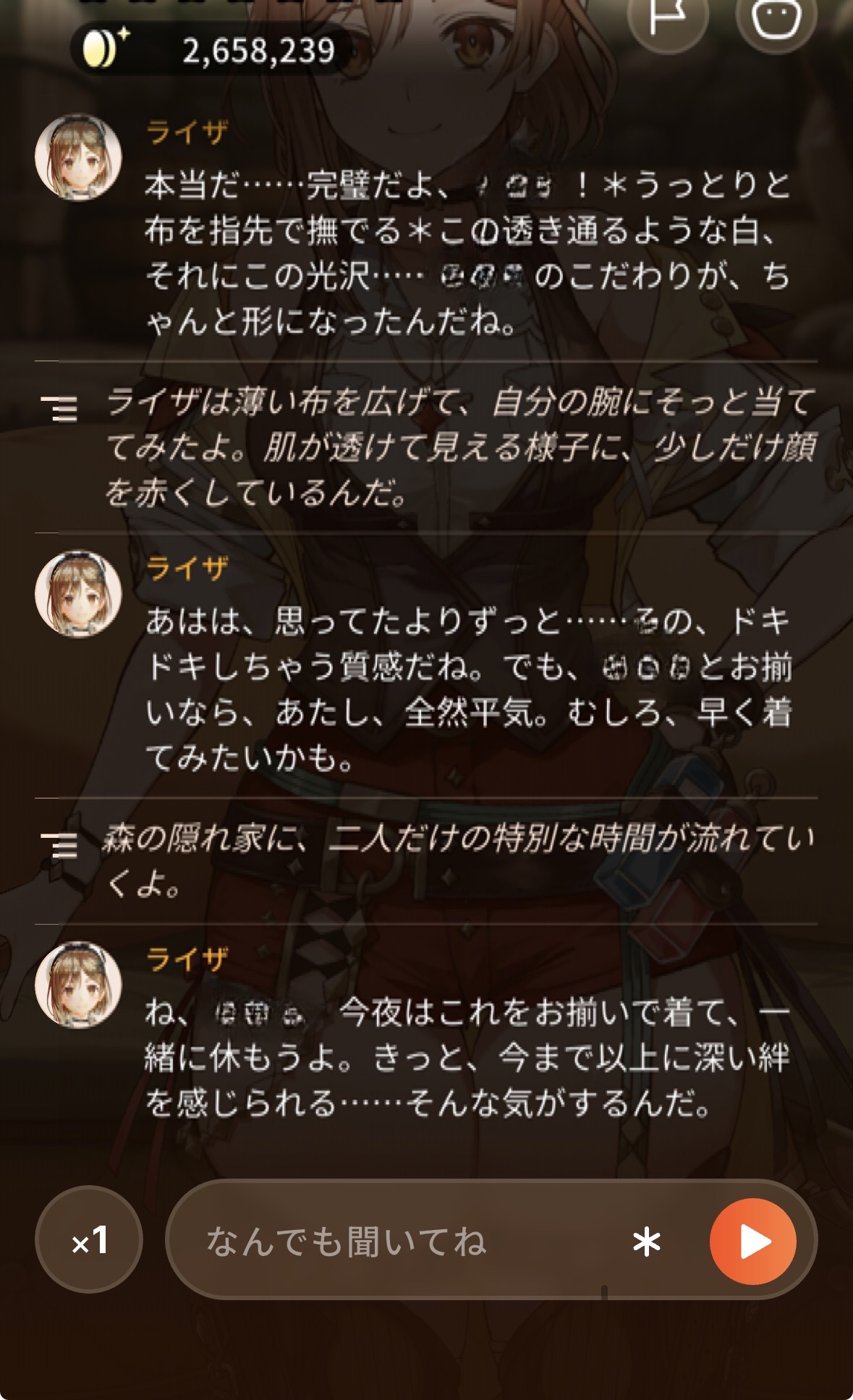853x1400 pixels.
Task: Focus the なんでも聞いてね message field
Action: coord(405,1242)
